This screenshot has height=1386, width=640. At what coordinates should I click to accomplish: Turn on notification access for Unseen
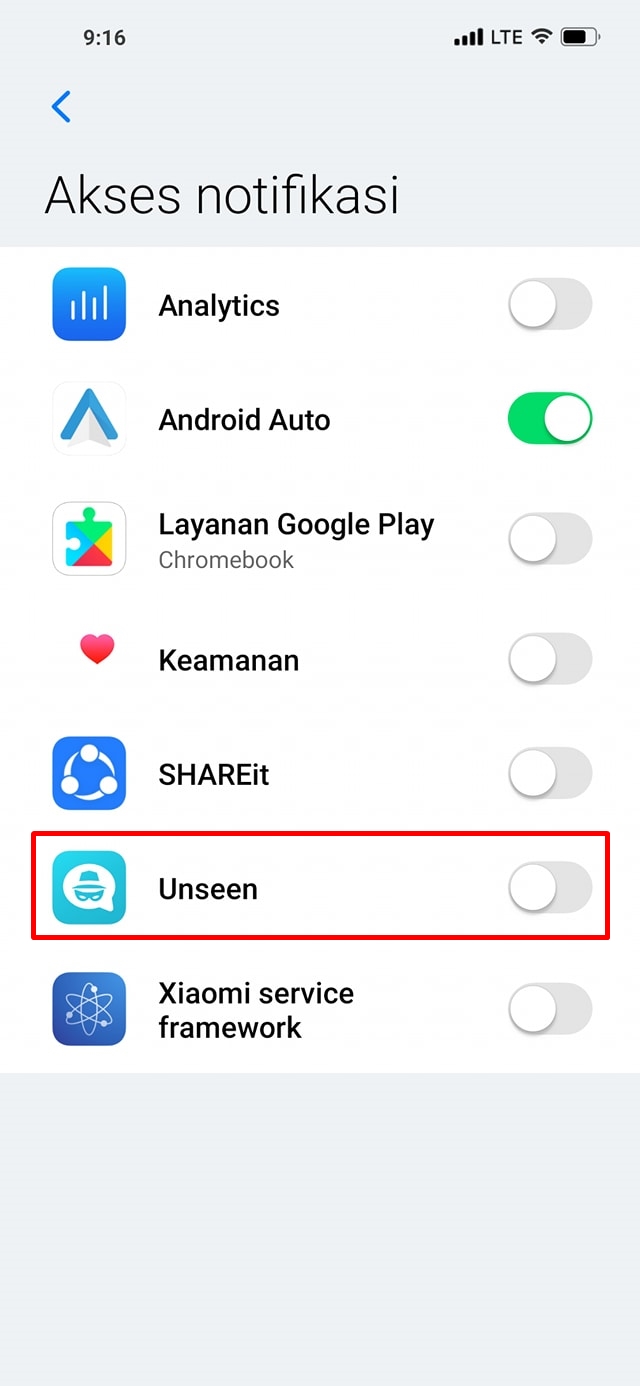point(550,888)
